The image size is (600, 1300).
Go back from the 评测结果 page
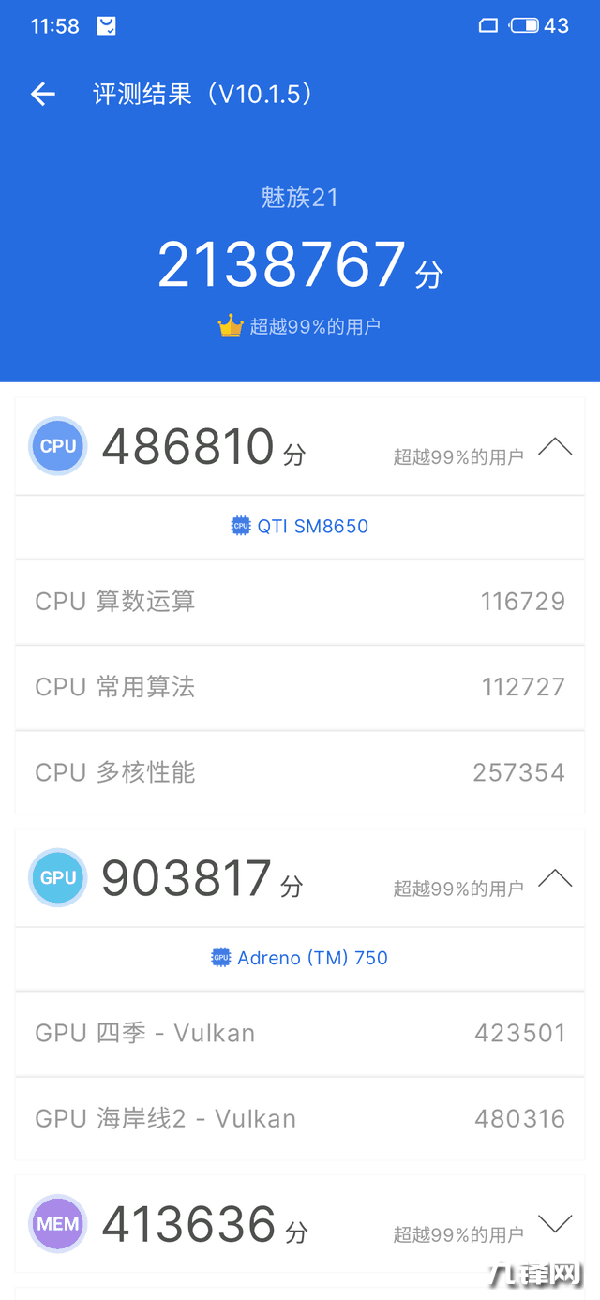click(x=43, y=95)
